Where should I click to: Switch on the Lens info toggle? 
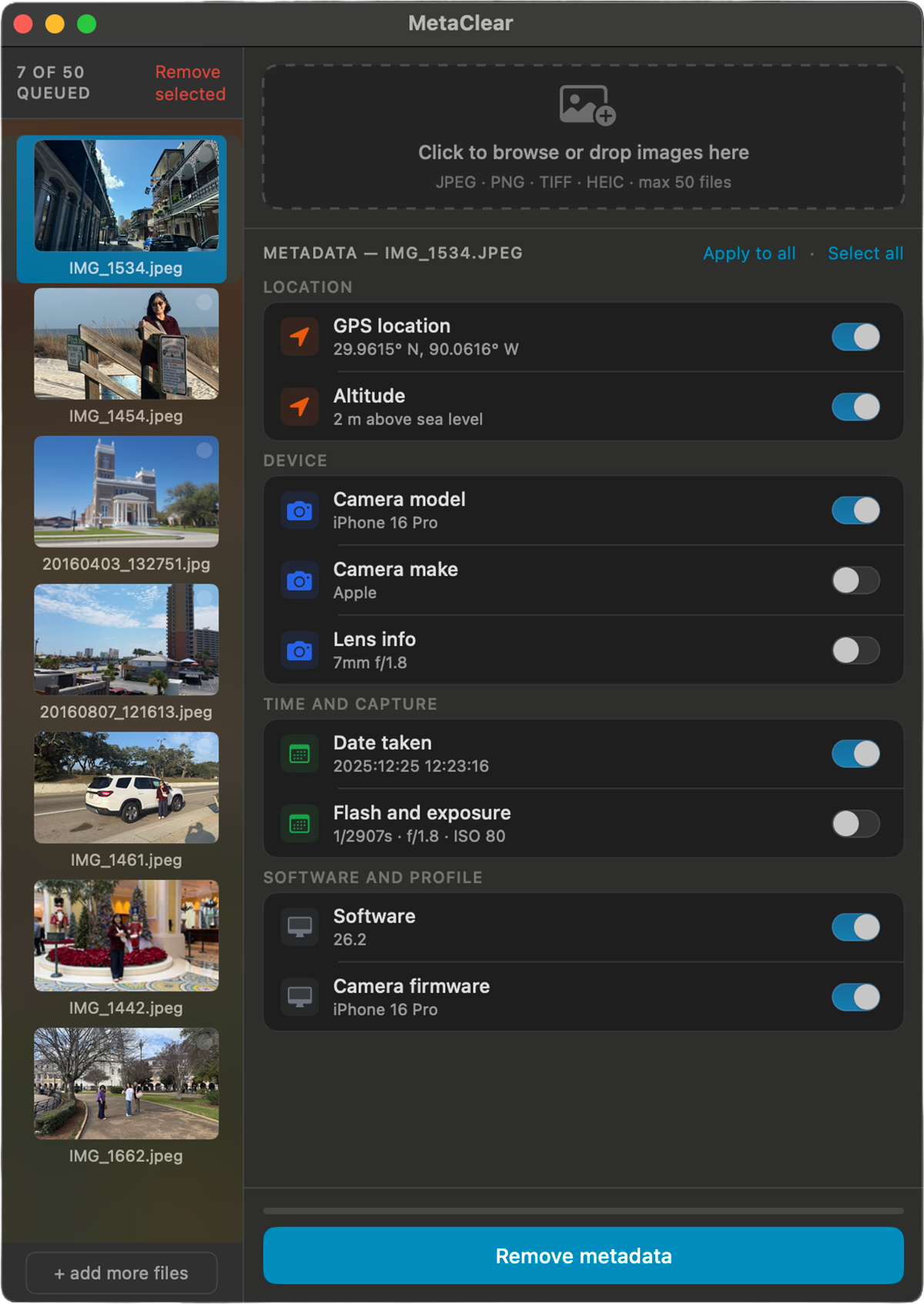pyautogui.click(x=855, y=650)
